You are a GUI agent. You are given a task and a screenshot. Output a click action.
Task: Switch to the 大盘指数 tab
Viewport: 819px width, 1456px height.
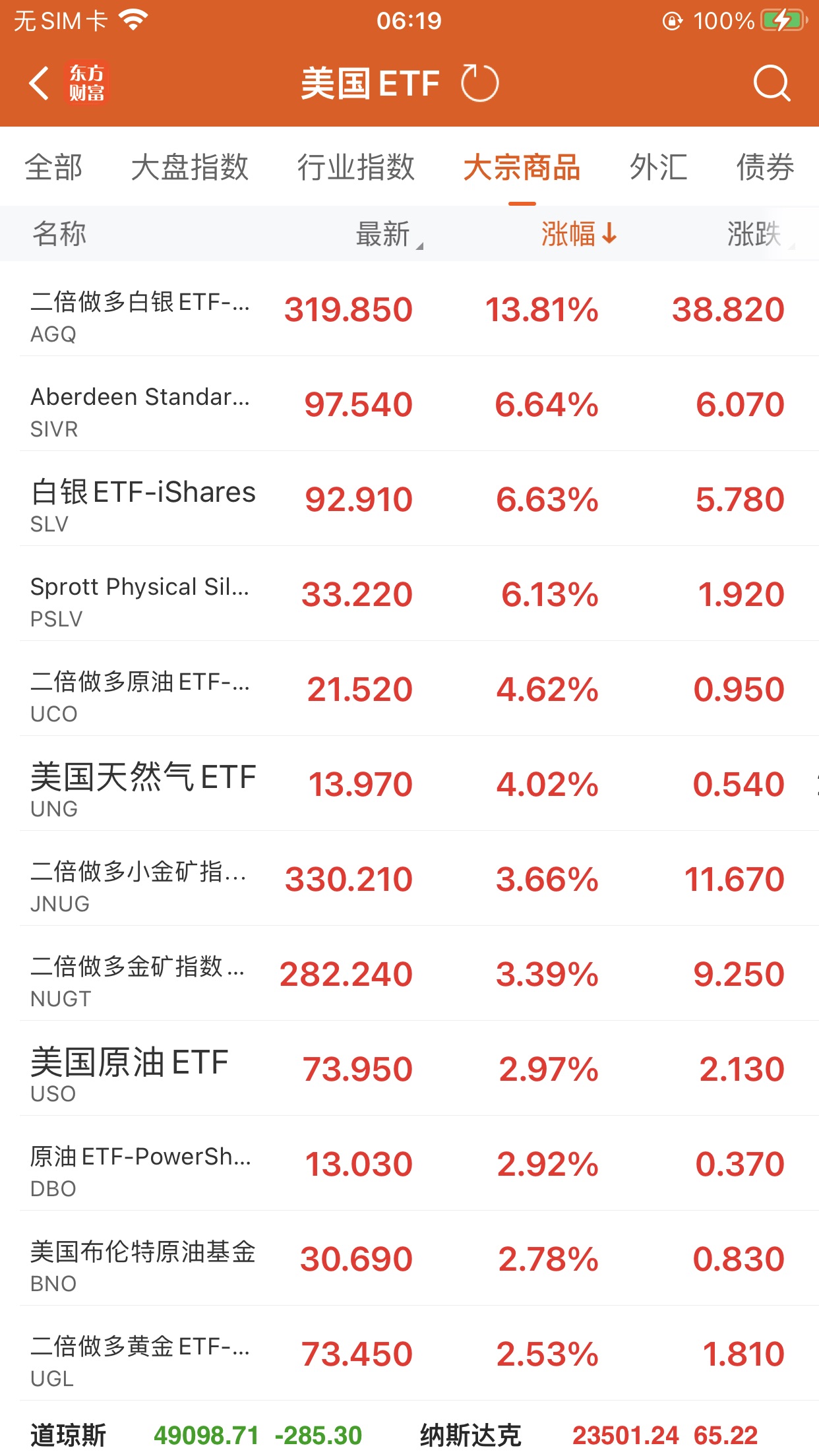pos(190,167)
